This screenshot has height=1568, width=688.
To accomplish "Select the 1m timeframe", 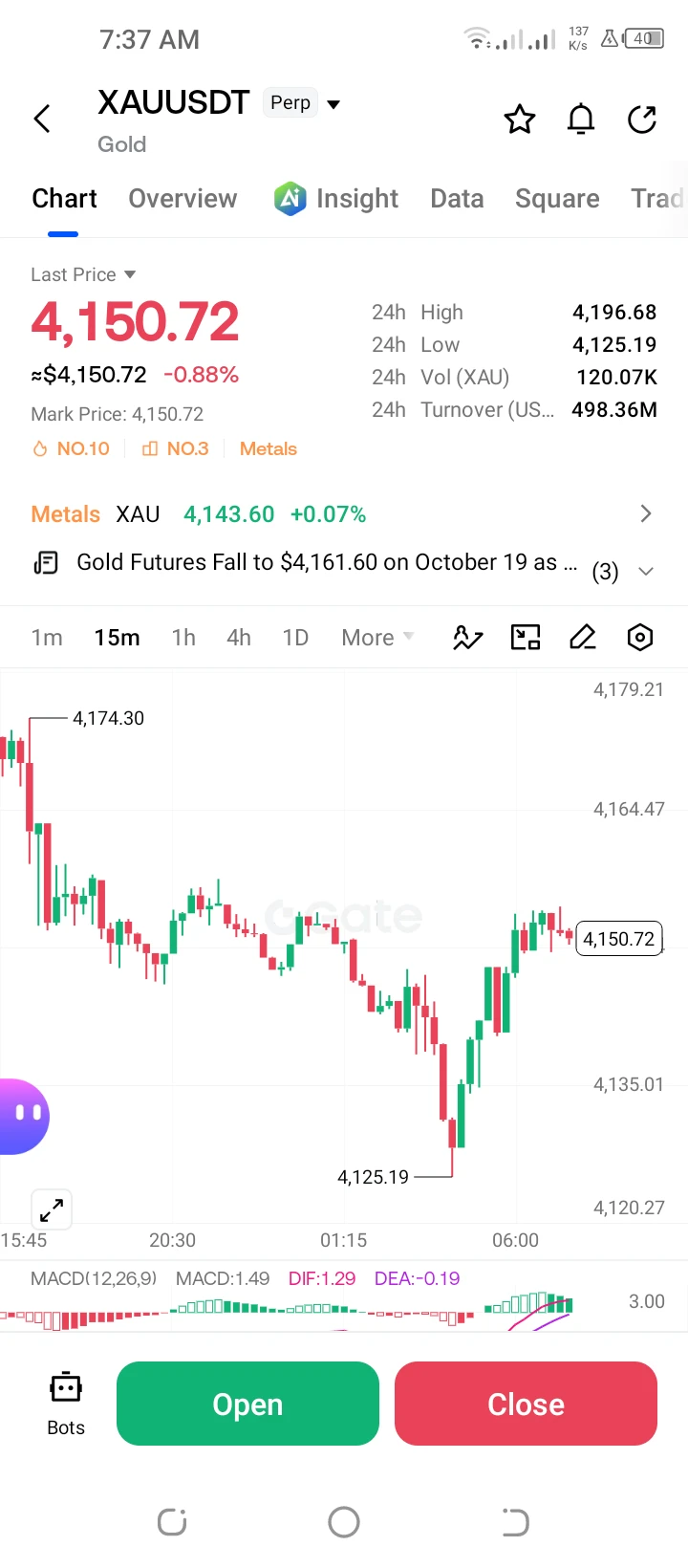I will (x=47, y=638).
